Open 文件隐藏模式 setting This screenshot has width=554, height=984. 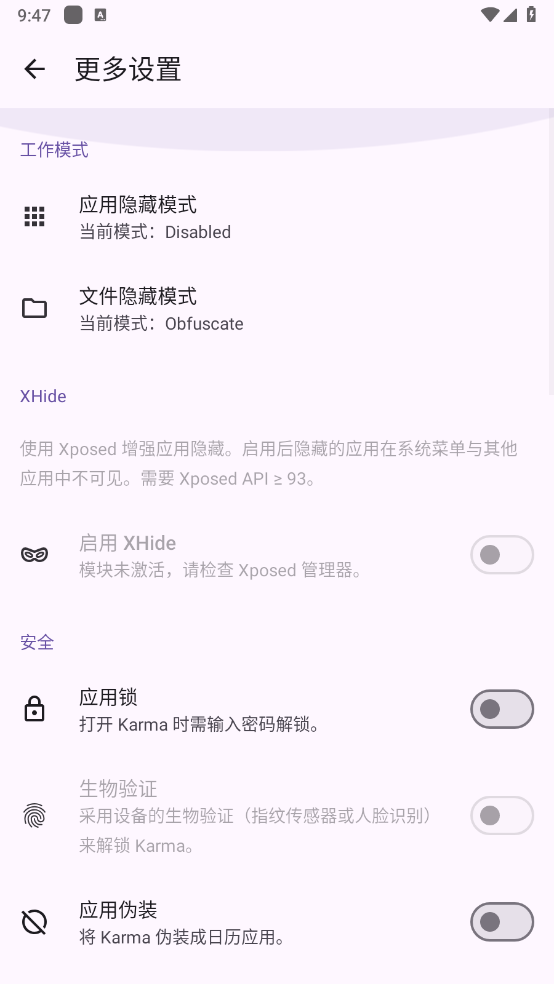pos(277,309)
